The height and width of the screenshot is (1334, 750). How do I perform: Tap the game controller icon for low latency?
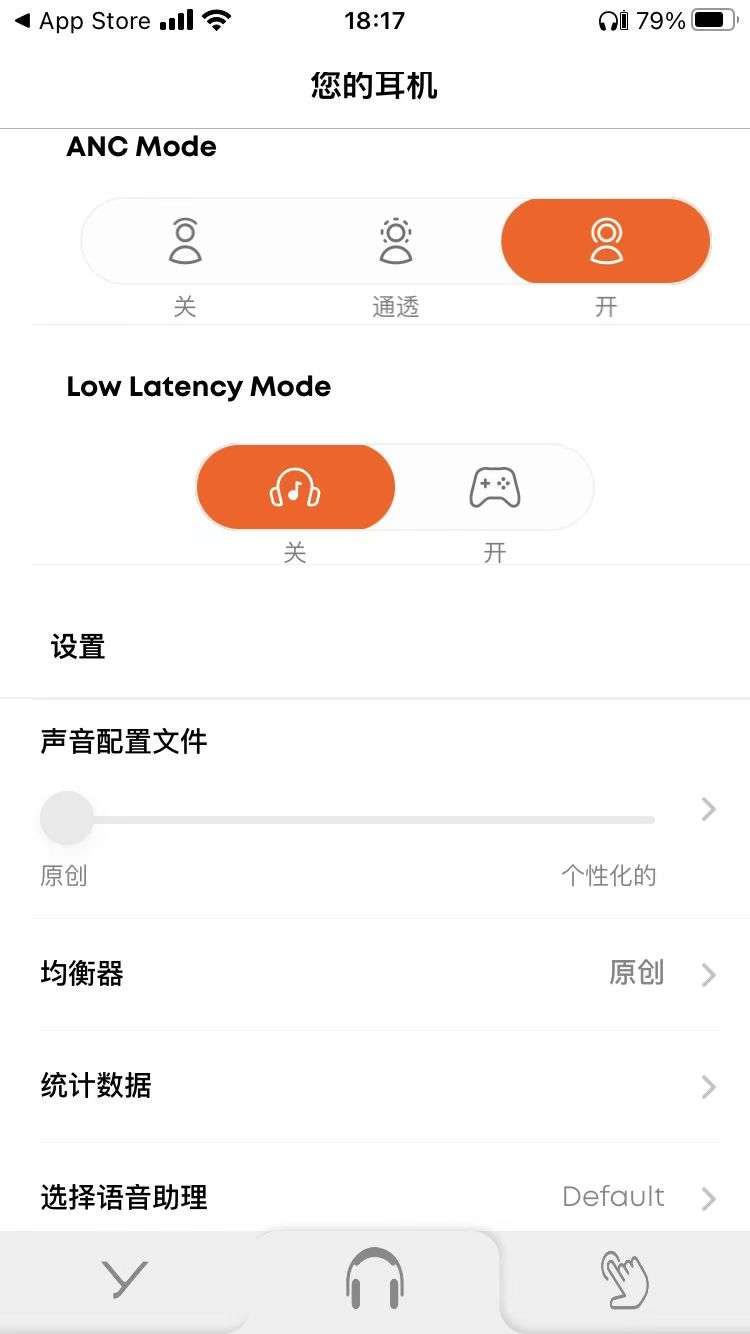tap(494, 487)
